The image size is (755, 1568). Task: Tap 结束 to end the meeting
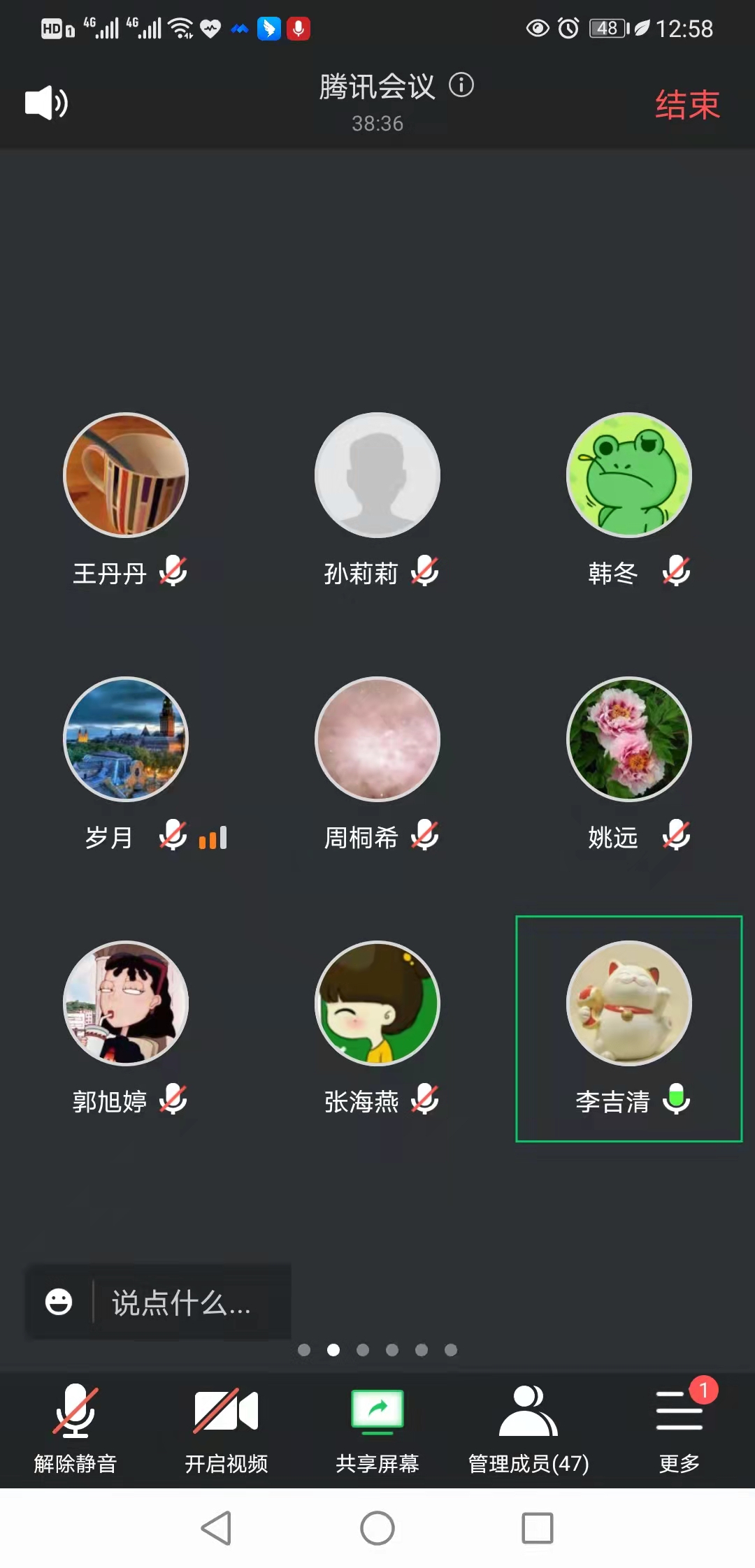click(x=686, y=105)
